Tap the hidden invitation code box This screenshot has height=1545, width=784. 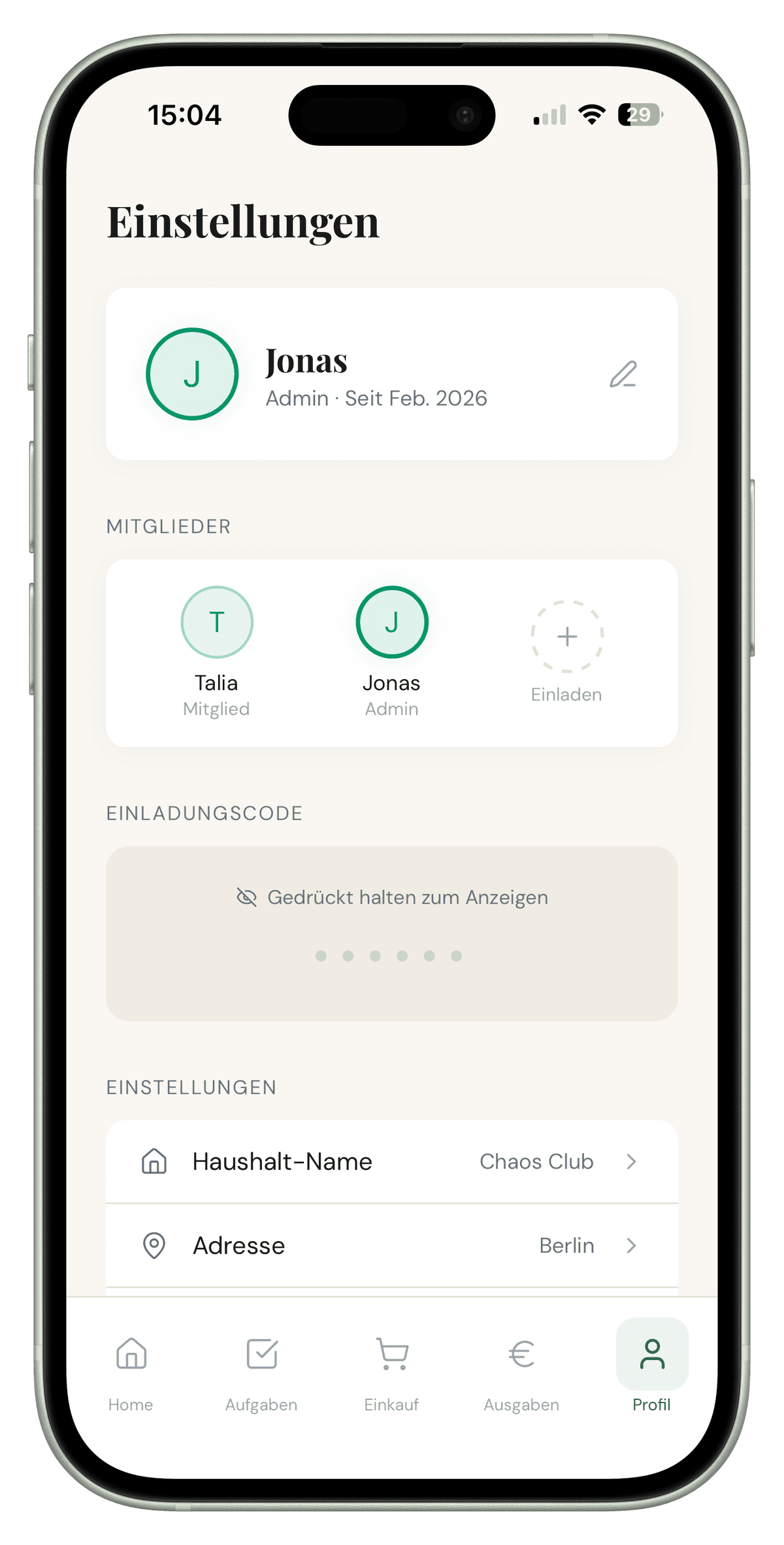click(x=392, y=933)
